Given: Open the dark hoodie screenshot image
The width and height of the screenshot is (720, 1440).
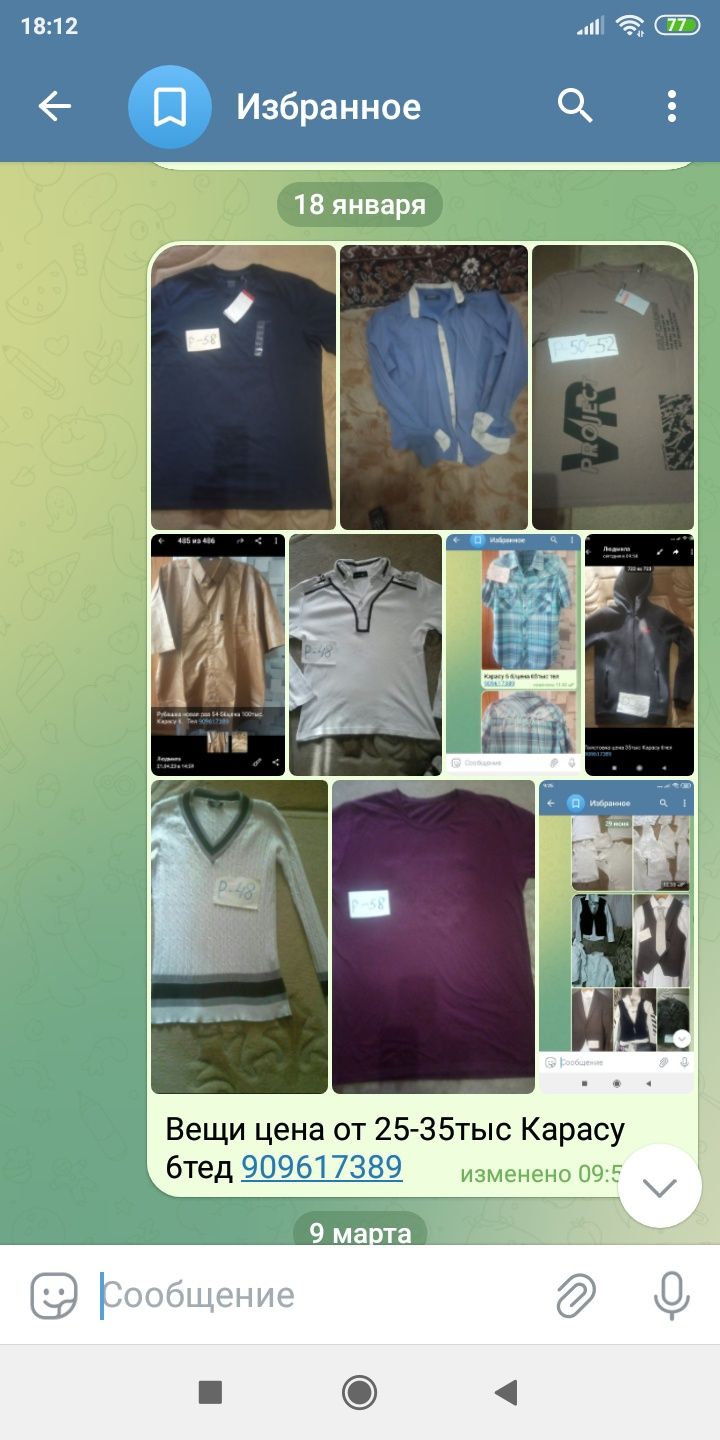Looking at the screenshot, I should (x=639, y=655).
